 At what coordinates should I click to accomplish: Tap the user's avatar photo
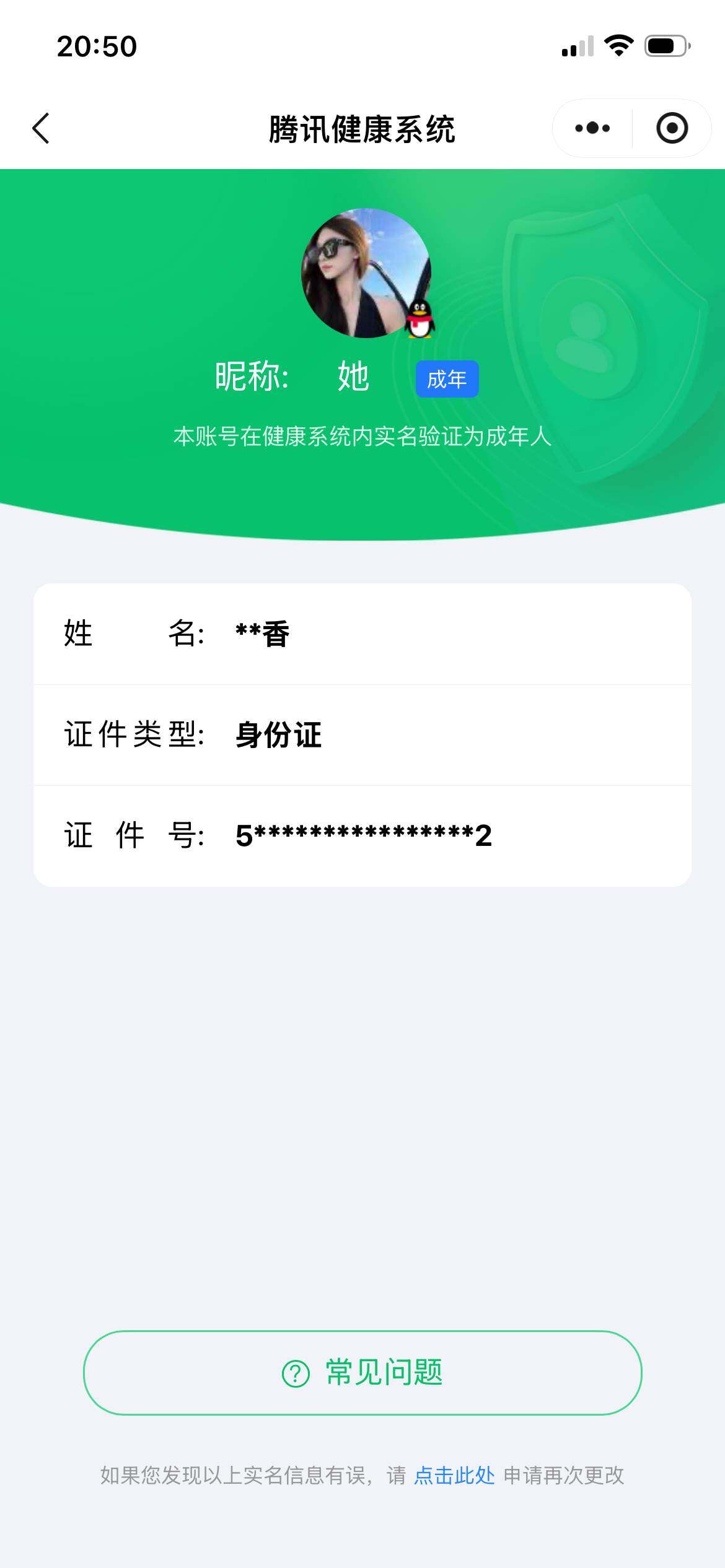[x=362, y=279]
